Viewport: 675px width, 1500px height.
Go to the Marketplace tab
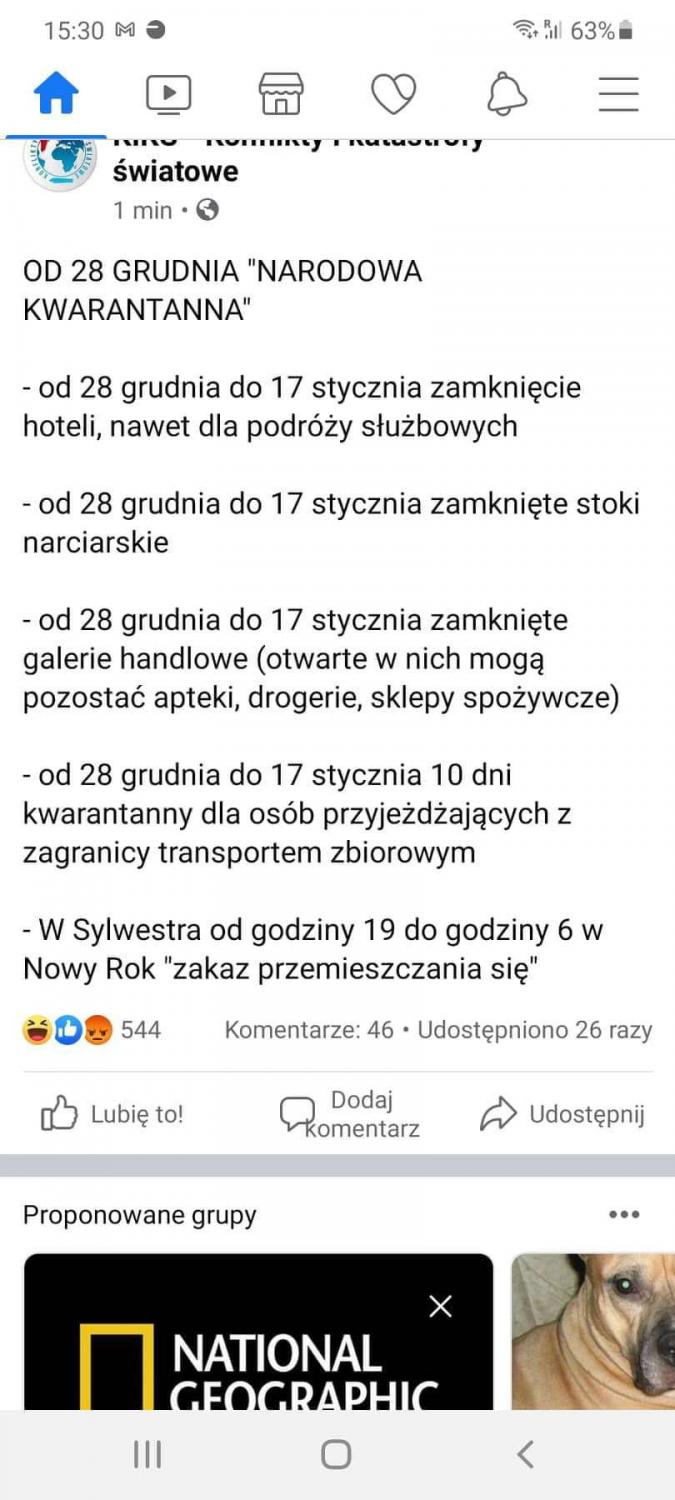[x=281, y=94]
